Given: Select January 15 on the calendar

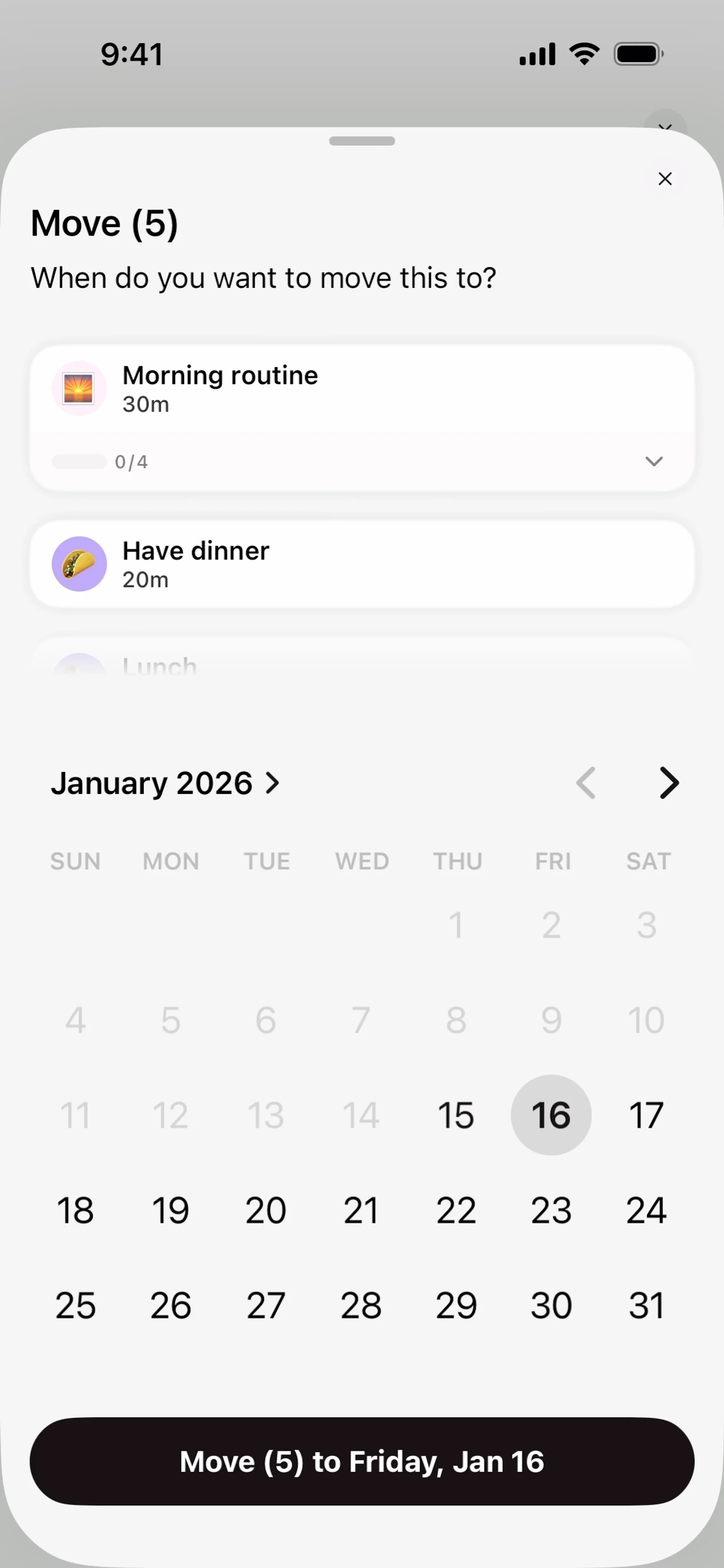Looking at the screenshot, I should tap(456, 1115).
